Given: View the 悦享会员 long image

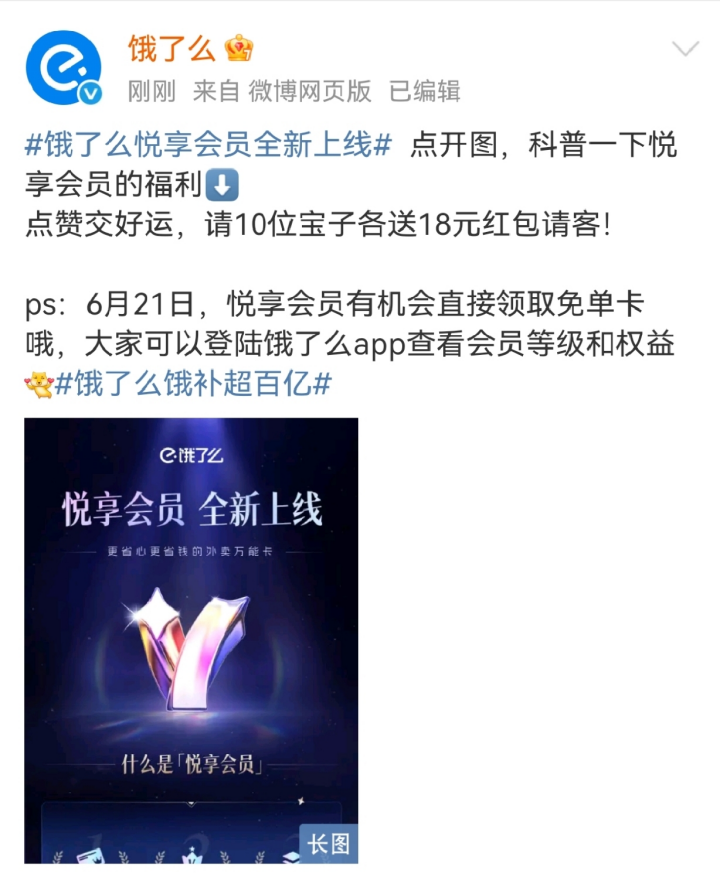Looking at the screenshot, I should [x=191, y=640].
